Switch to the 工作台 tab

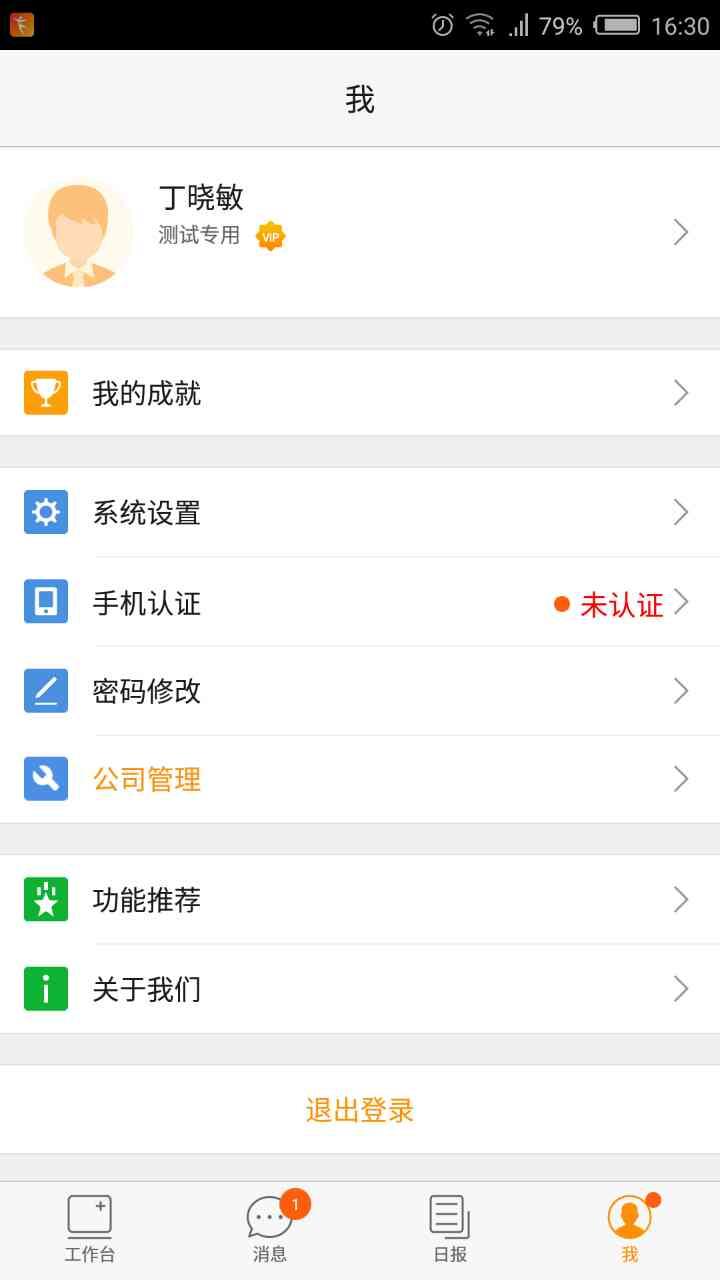90,1230
